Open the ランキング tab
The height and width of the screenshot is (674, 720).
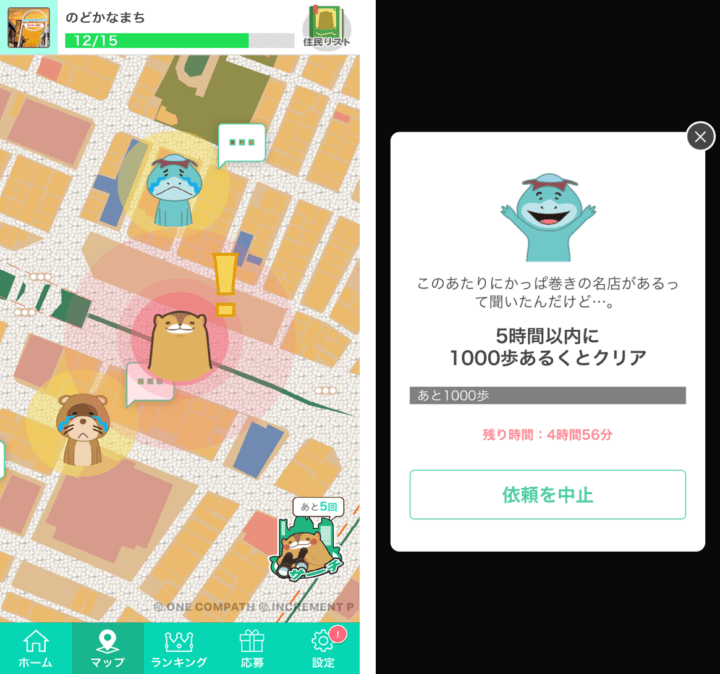pos(179,649)
